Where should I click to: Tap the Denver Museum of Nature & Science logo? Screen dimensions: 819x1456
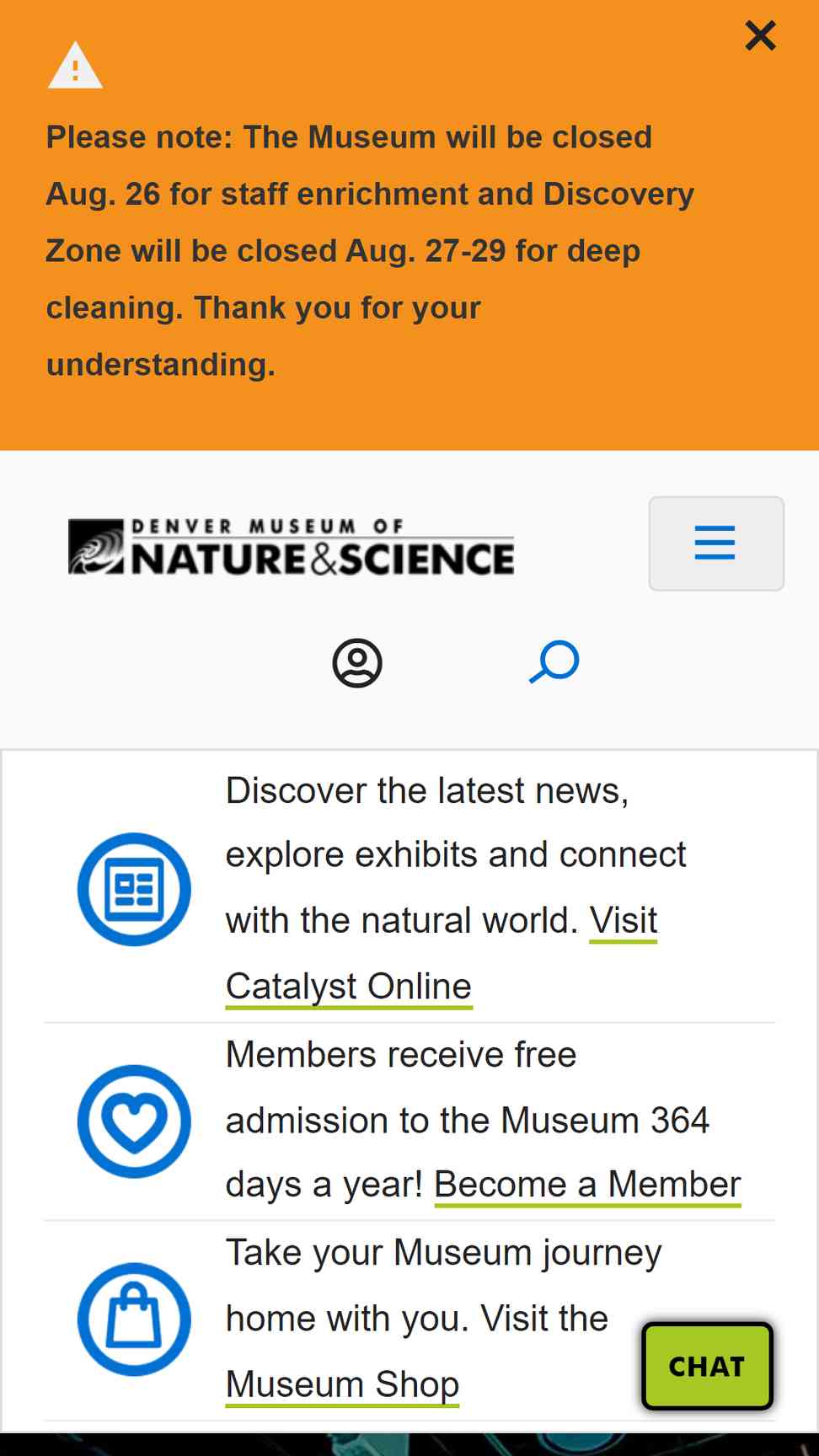pyautogui.click(x=292, y=547)
